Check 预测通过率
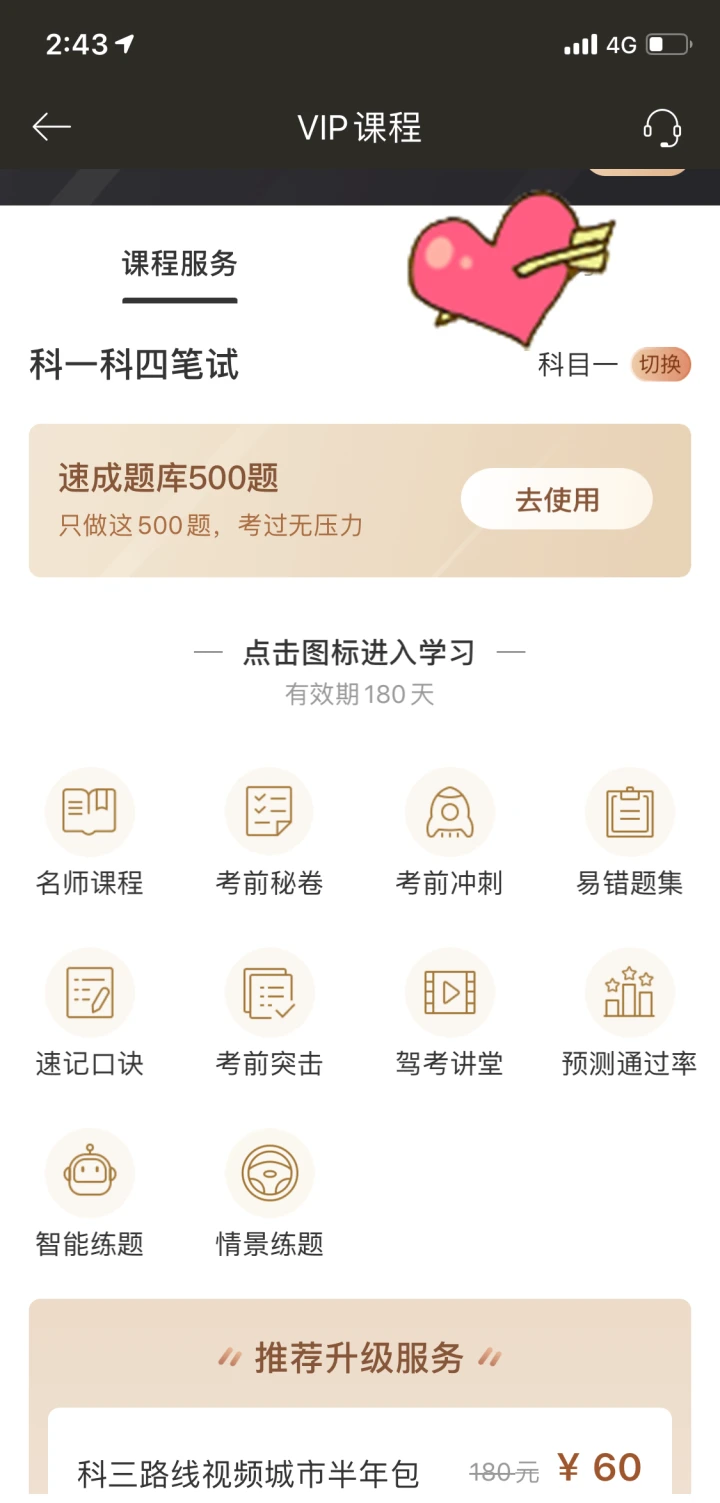Image resolution: width=720 pixels, height=1503 pixels. click(x=630, y=993)
